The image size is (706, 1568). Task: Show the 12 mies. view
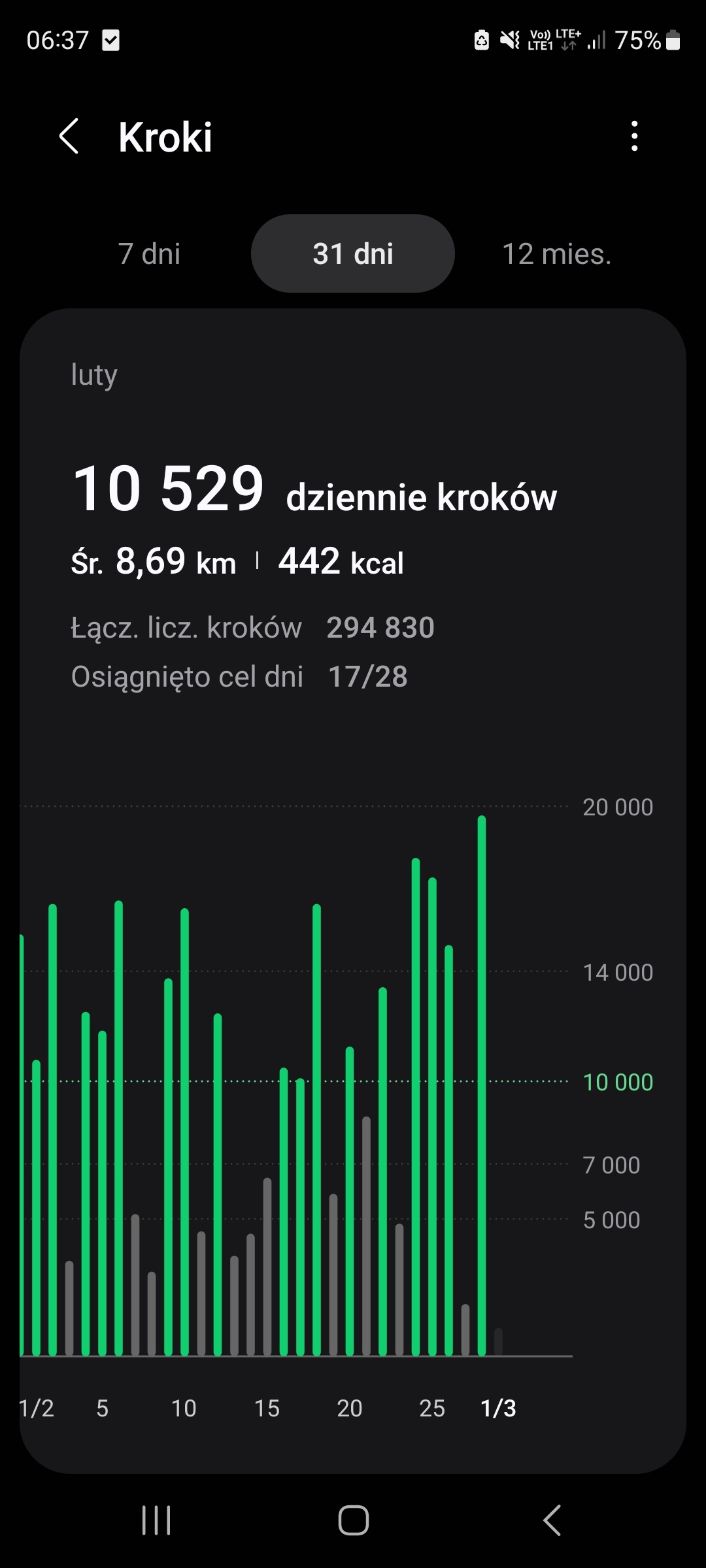click(x=556, y=254)
